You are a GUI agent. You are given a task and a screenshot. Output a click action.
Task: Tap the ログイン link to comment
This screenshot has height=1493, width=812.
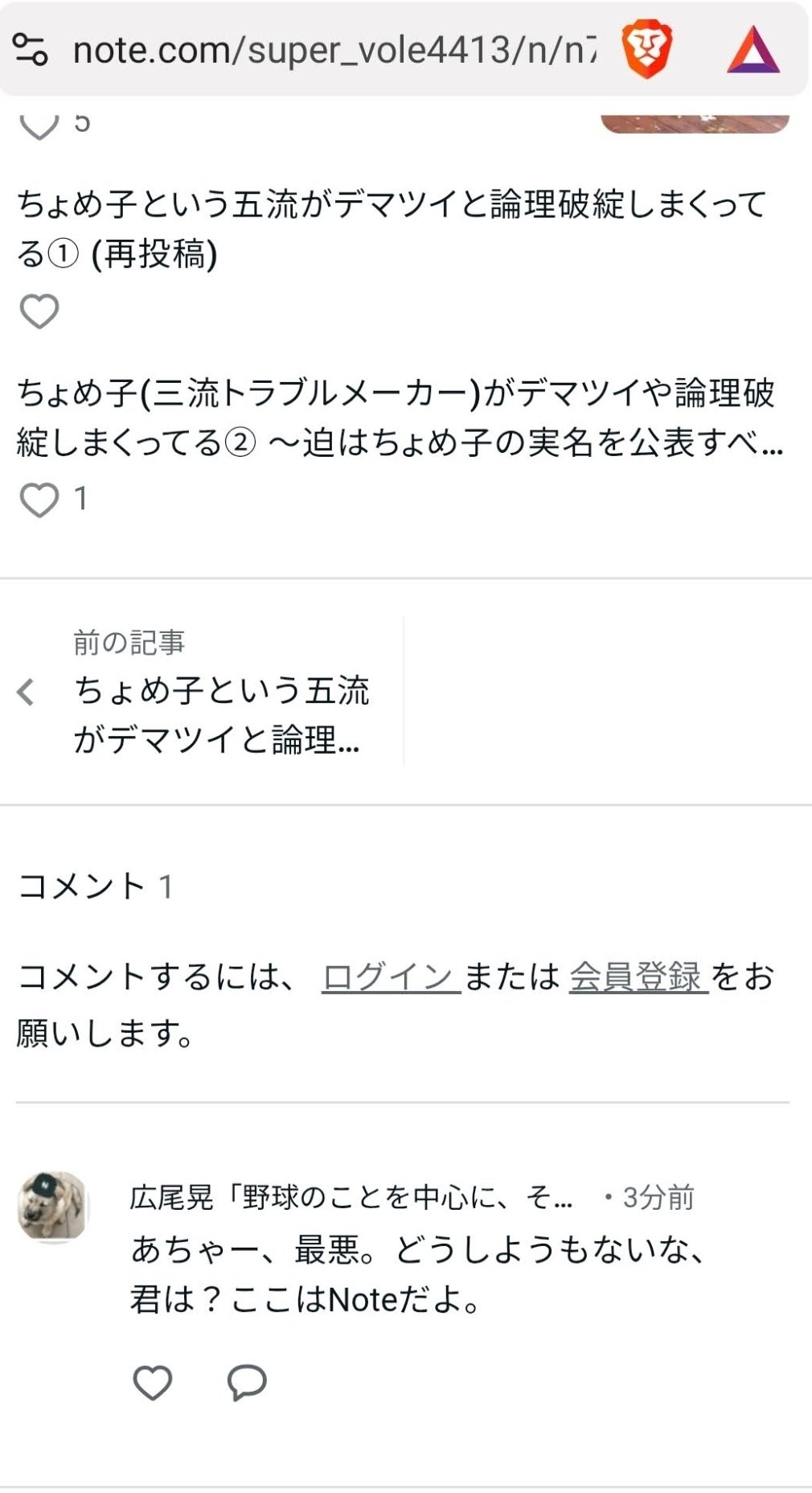(390, 977)
